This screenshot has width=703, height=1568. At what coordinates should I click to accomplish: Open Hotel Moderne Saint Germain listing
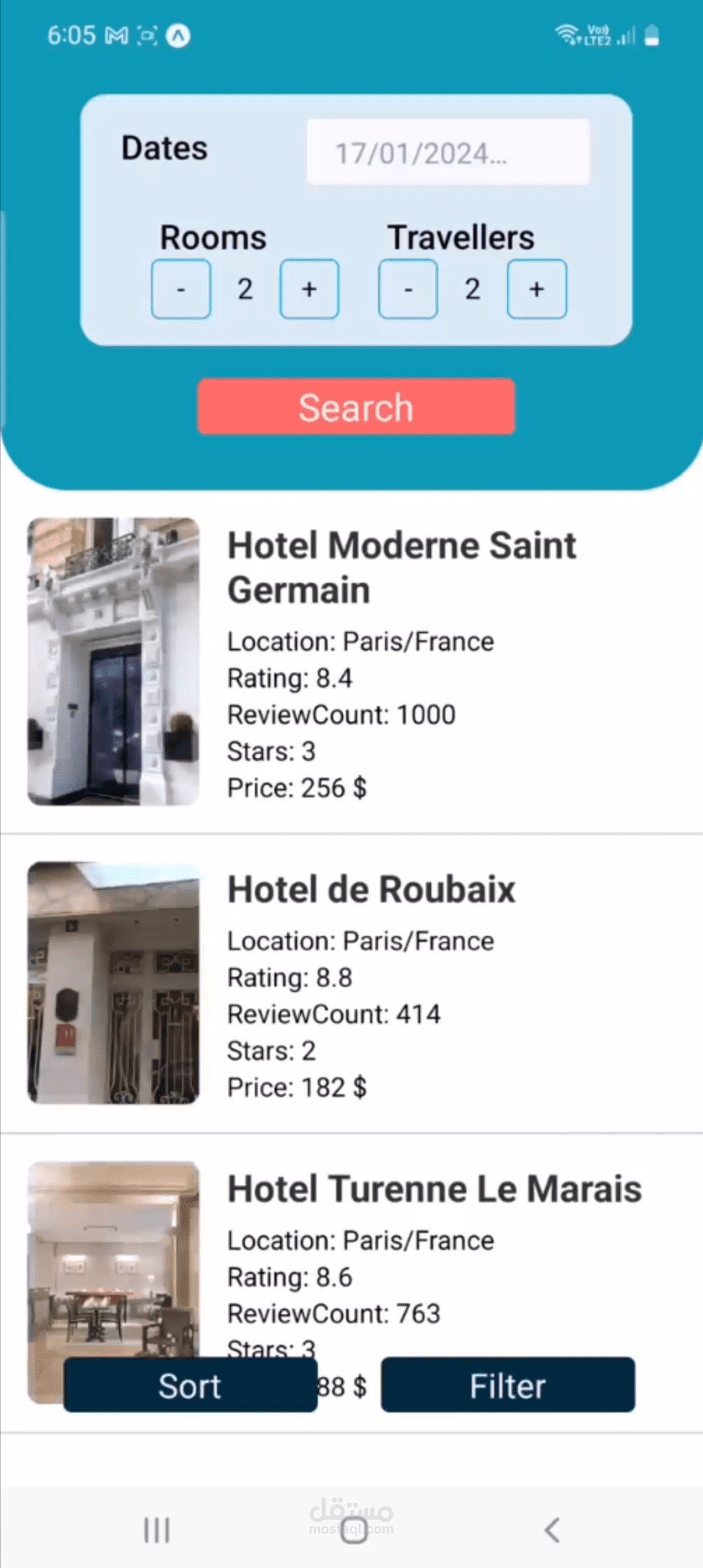tap(401, 568)
